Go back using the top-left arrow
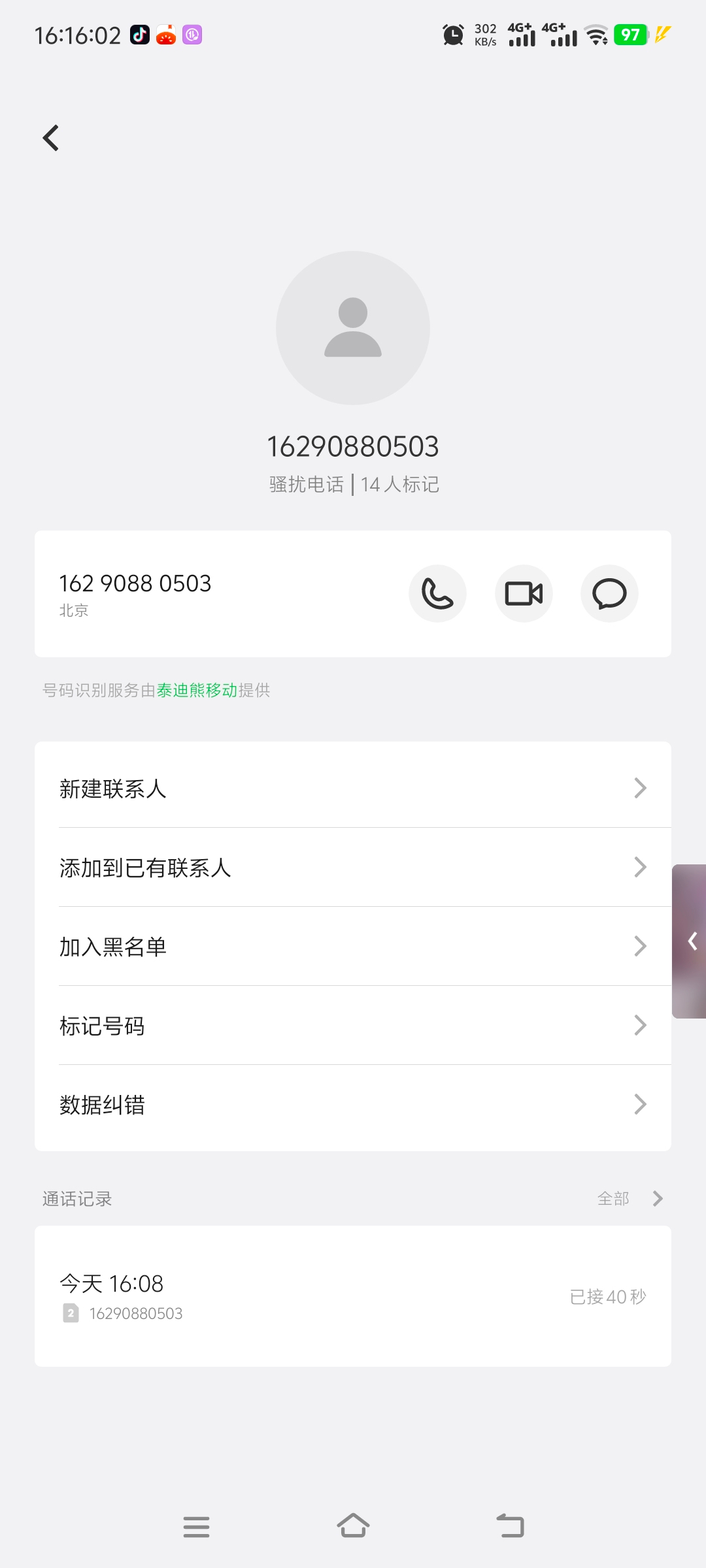 tap(51, 138)
